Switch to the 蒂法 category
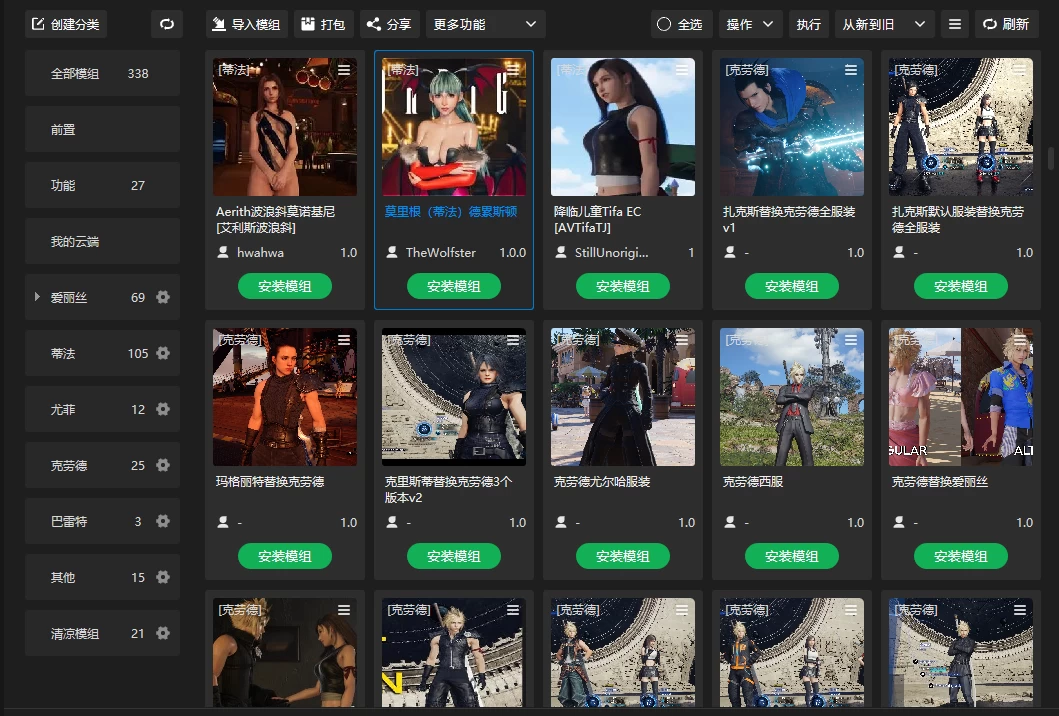This screenshot has width=1059, height=716. 102,353
